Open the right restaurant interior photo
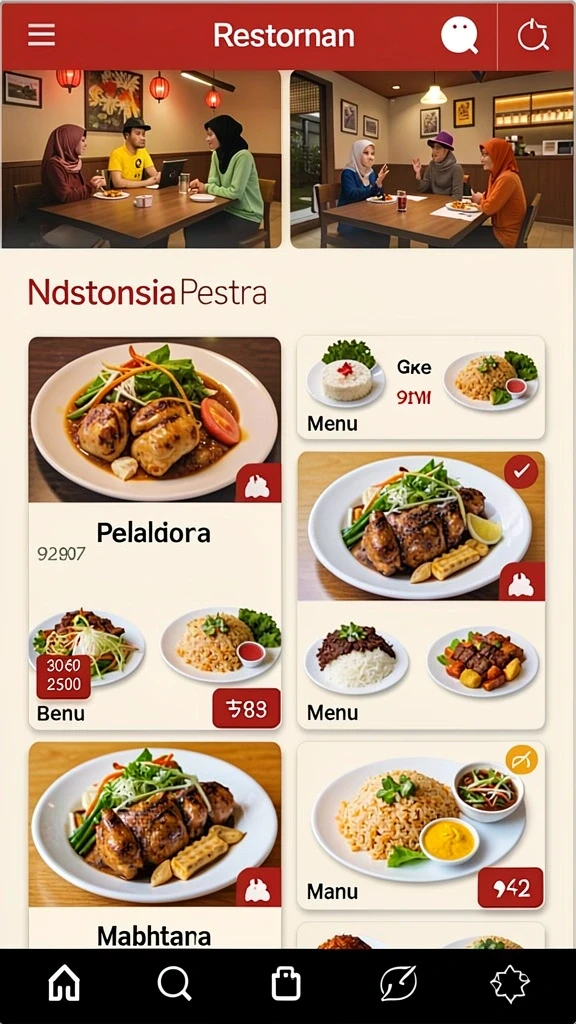The image size is (576, 1024). pyautogui.click(x=432, y=159)
